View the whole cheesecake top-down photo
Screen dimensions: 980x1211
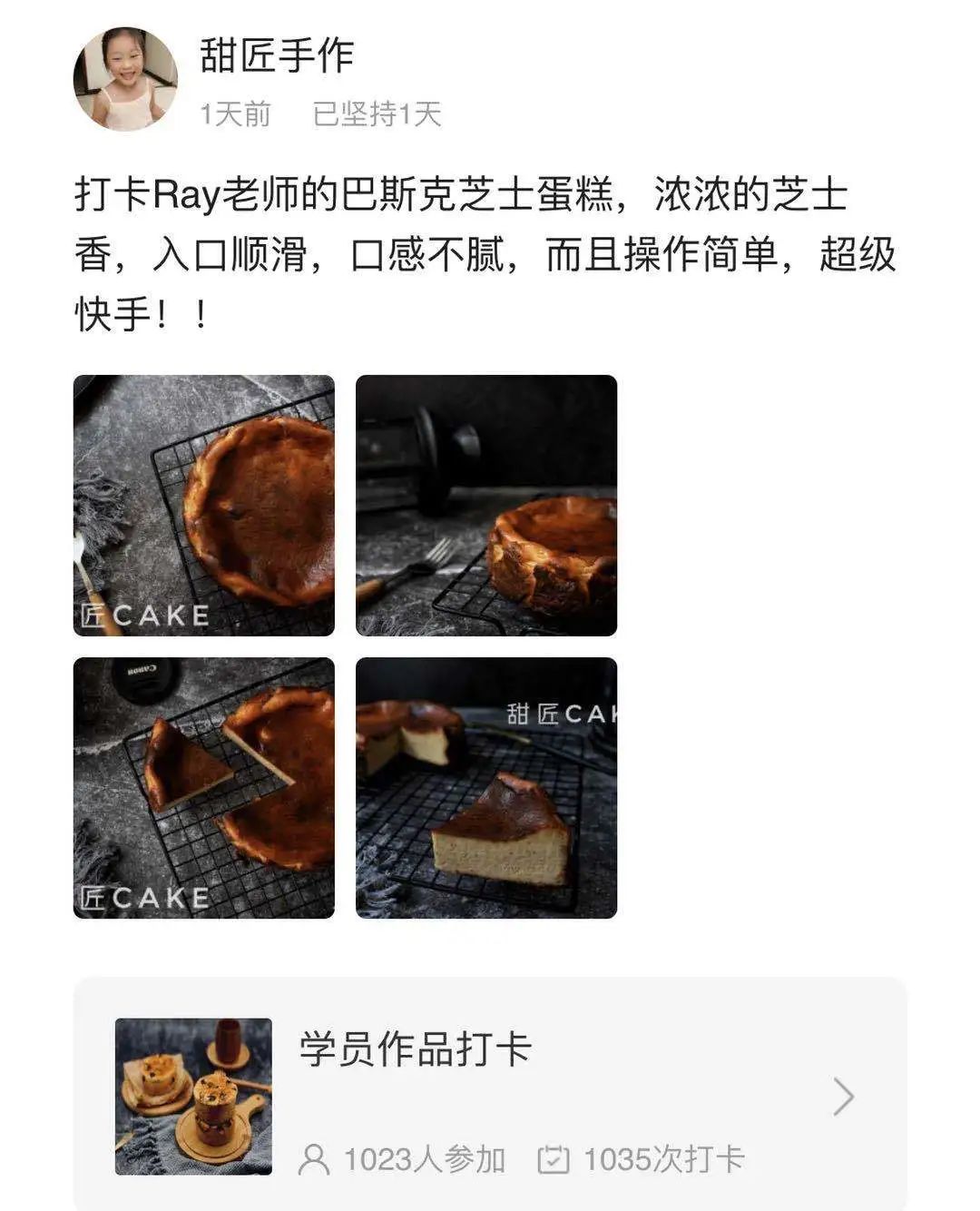point(204,505)
